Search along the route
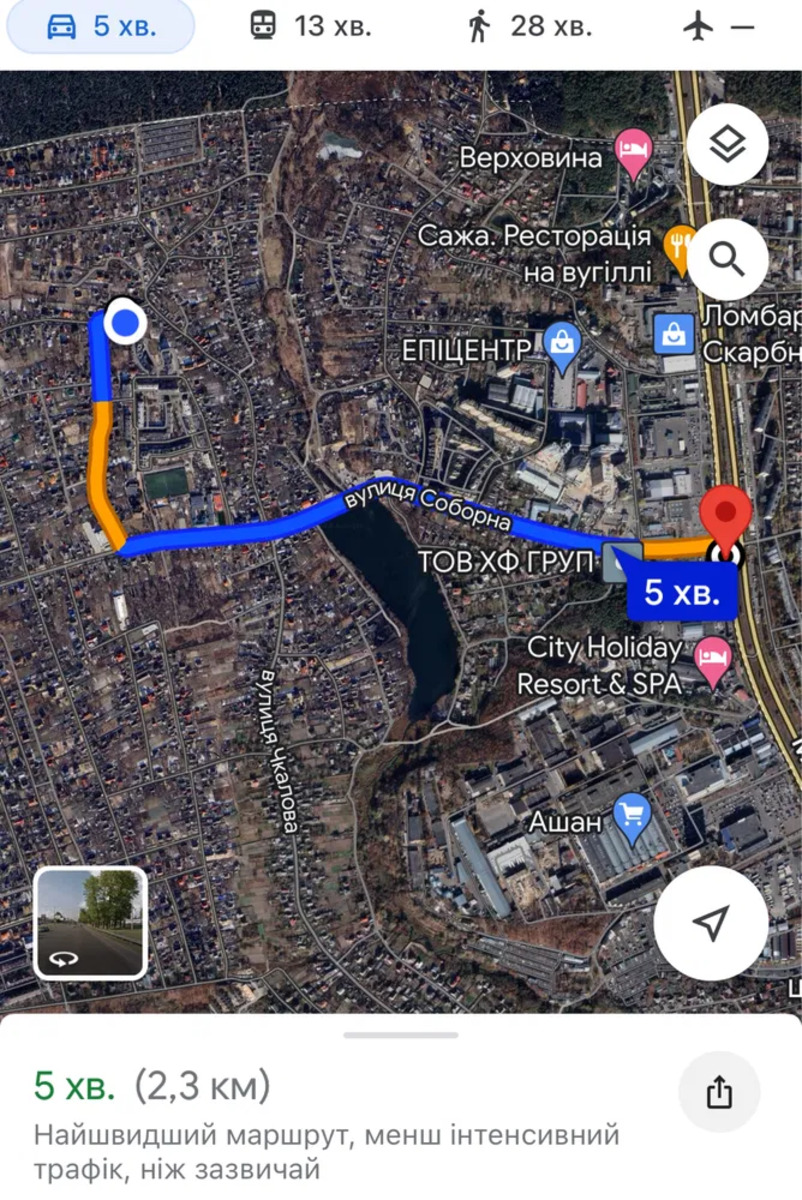 (727, 259)
